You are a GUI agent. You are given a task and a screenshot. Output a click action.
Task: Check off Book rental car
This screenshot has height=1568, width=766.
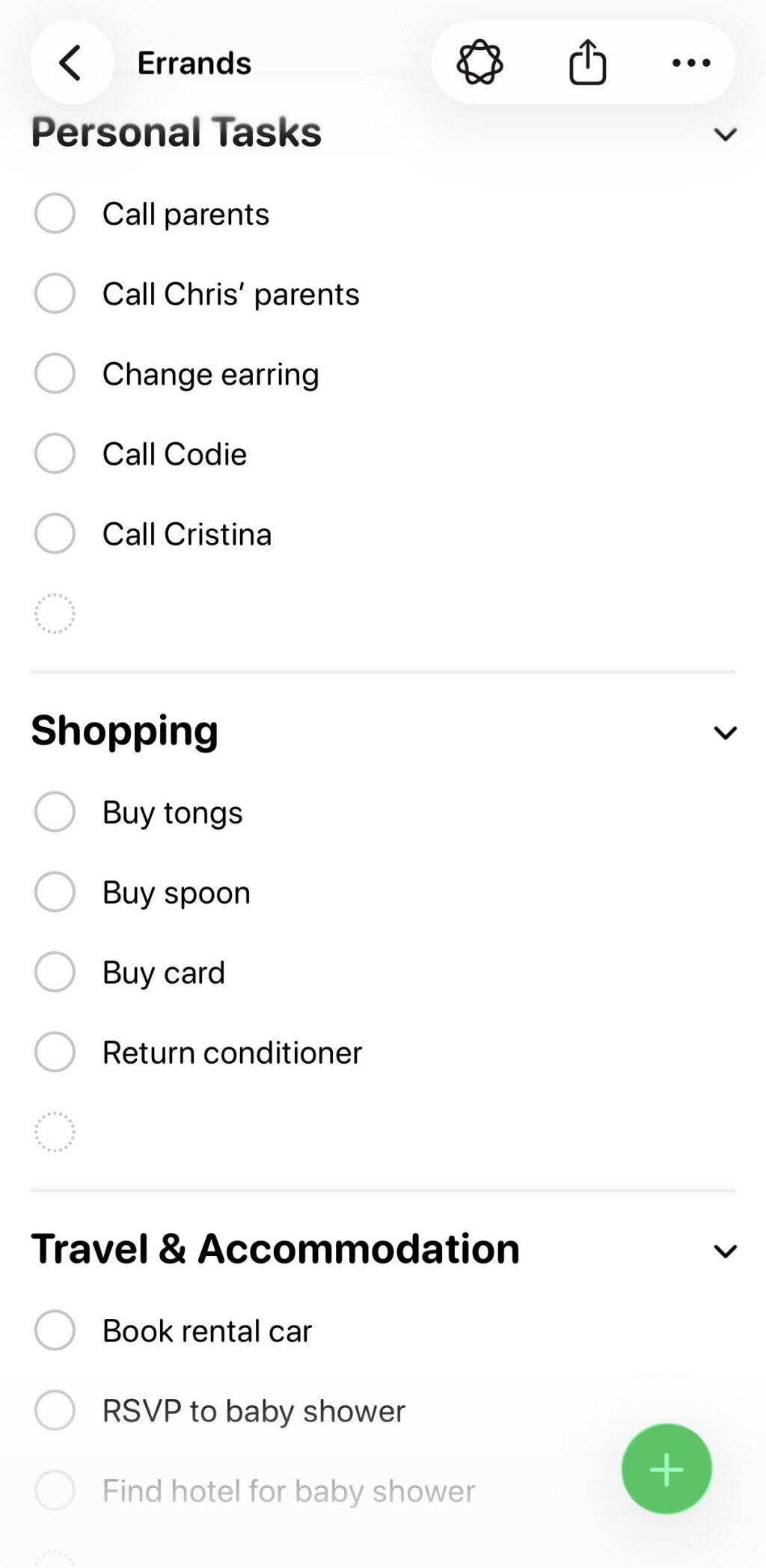click(54, 1331)
